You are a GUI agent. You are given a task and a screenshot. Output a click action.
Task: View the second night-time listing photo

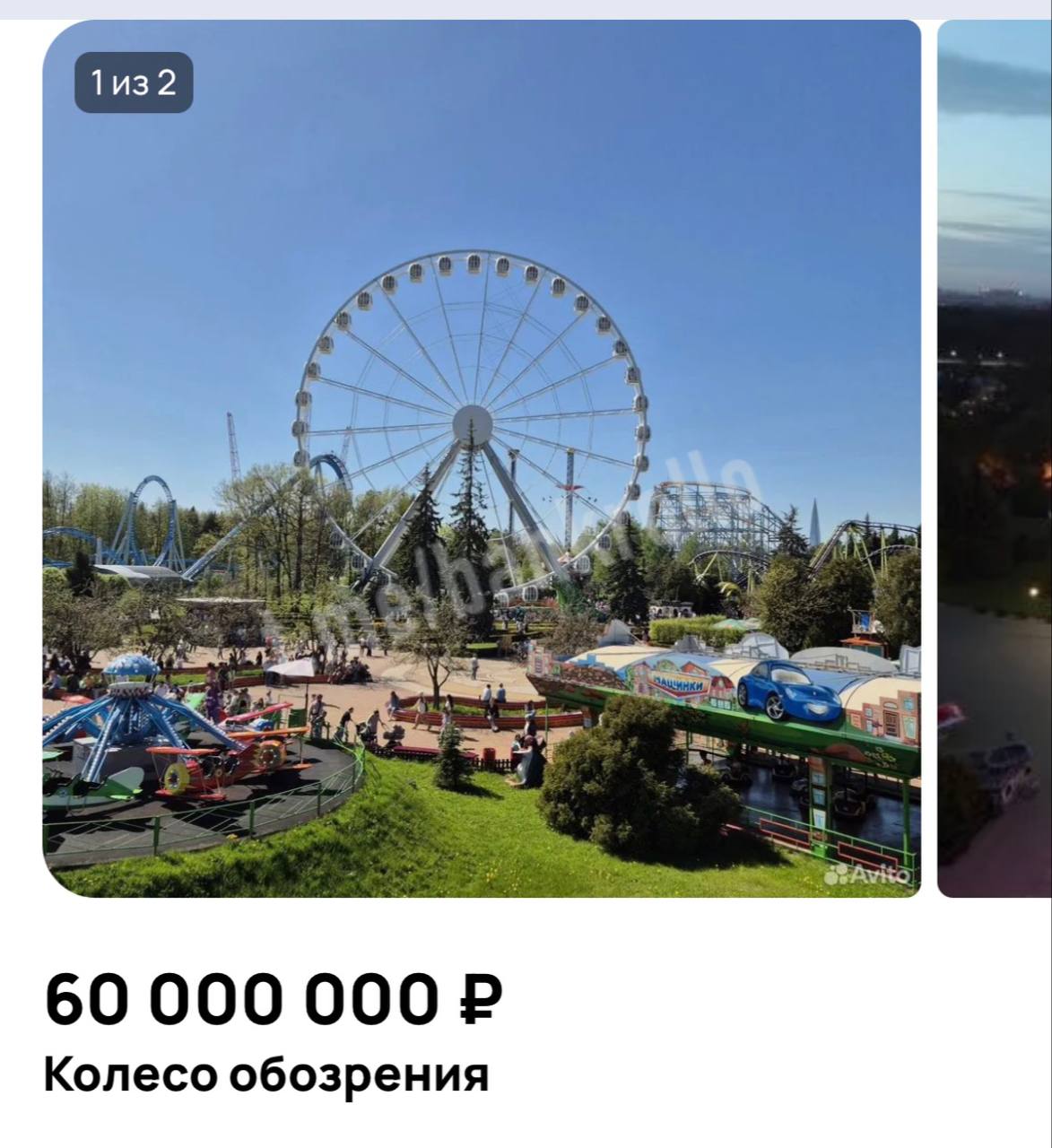click(995, 457)
